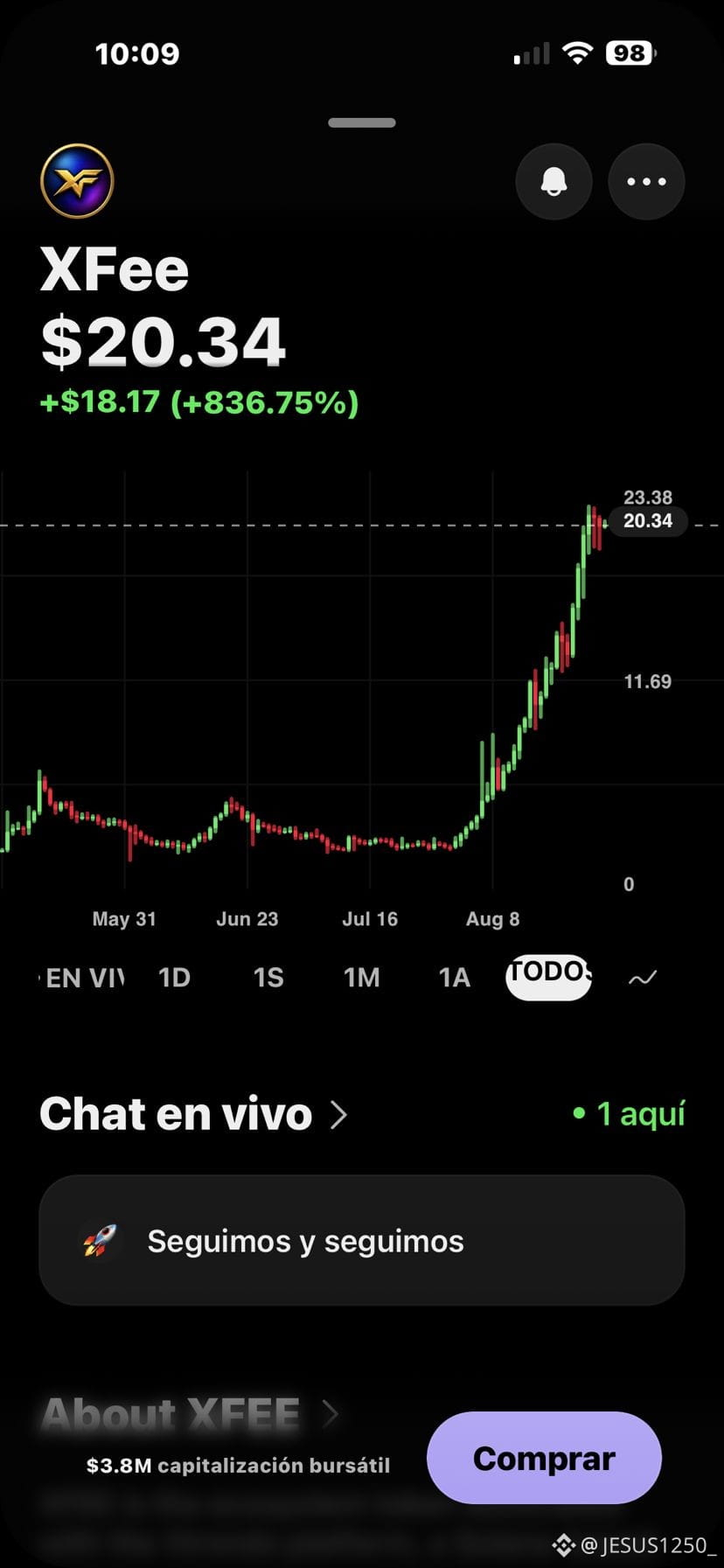Open Chat en vivo

click(194, 1114)
